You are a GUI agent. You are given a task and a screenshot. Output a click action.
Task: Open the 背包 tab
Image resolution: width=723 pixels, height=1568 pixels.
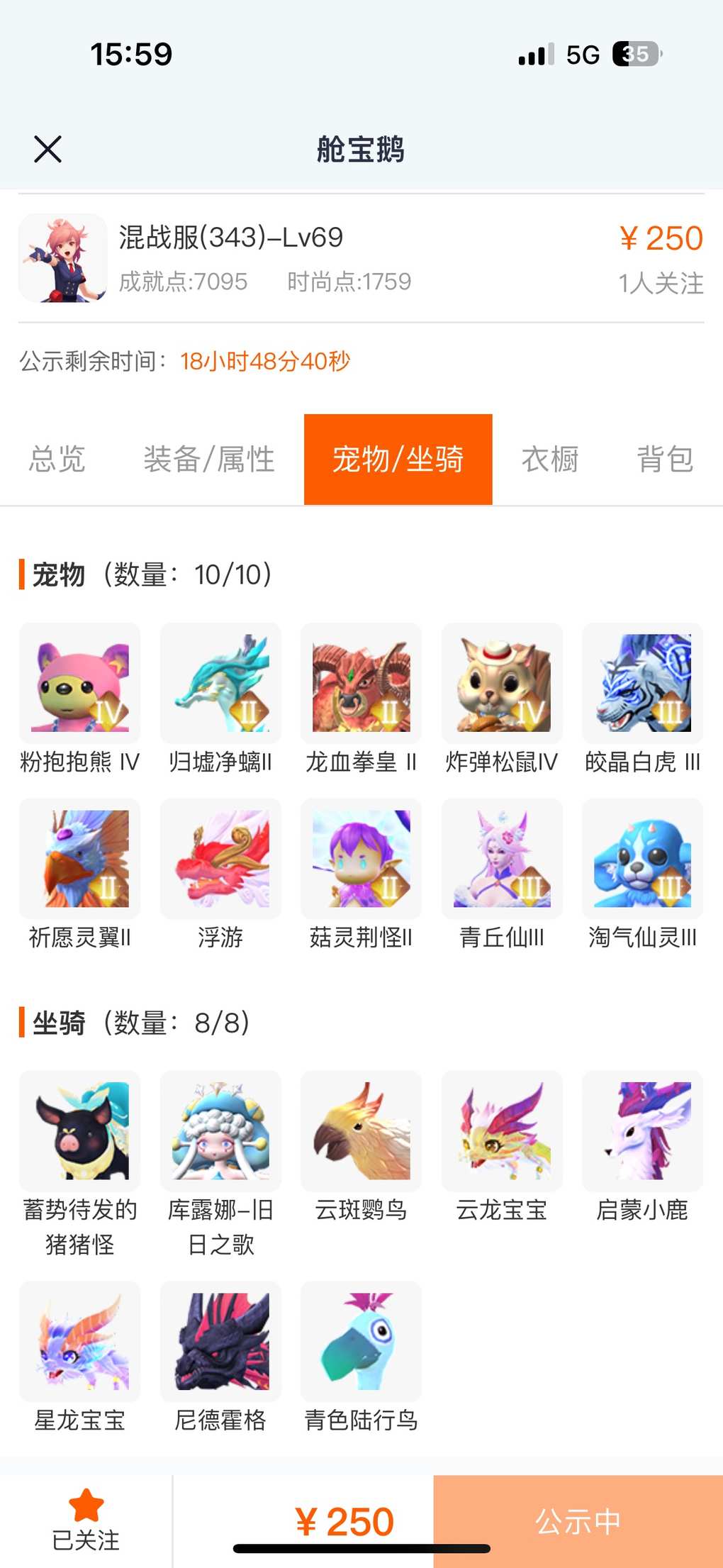(664, 459)
